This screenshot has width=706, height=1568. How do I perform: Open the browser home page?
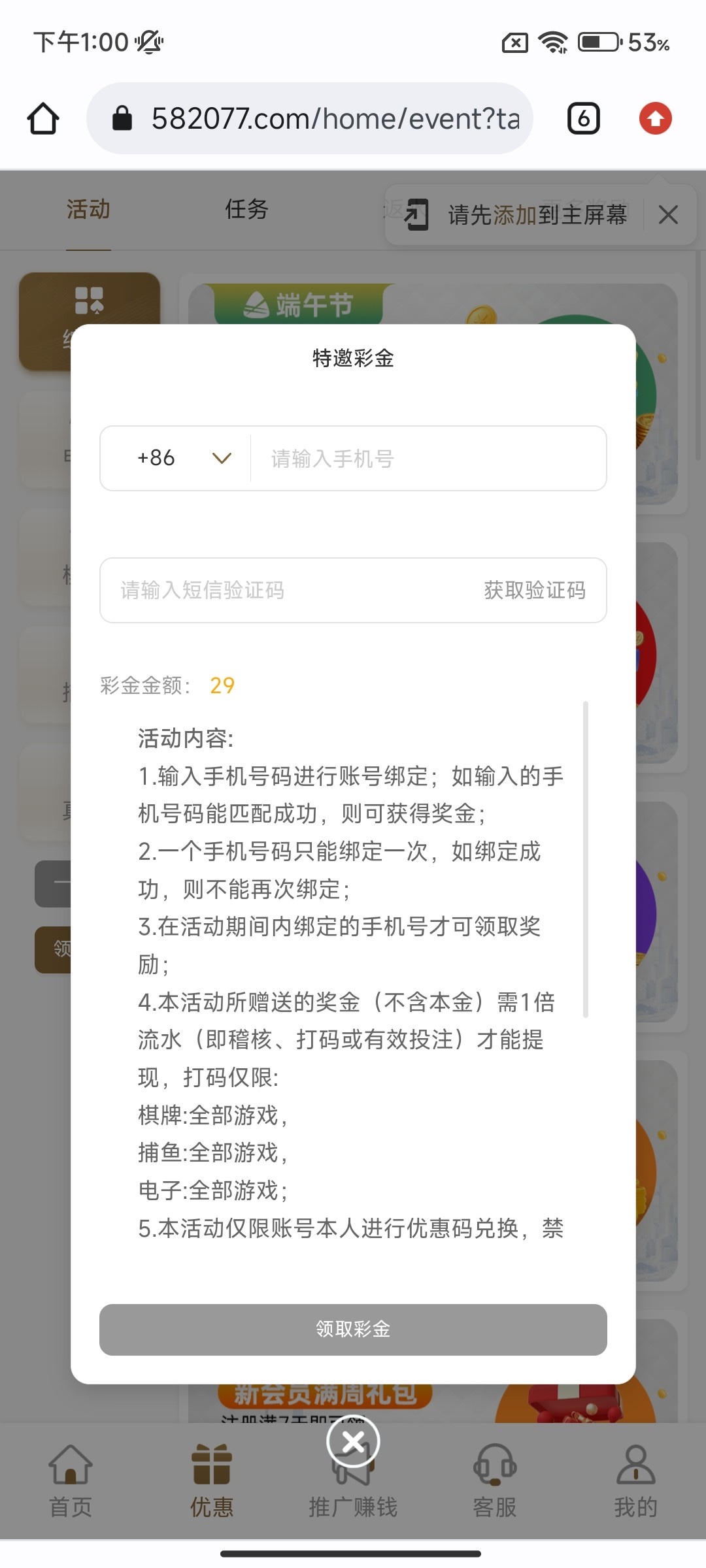click(x=43, y=119)
